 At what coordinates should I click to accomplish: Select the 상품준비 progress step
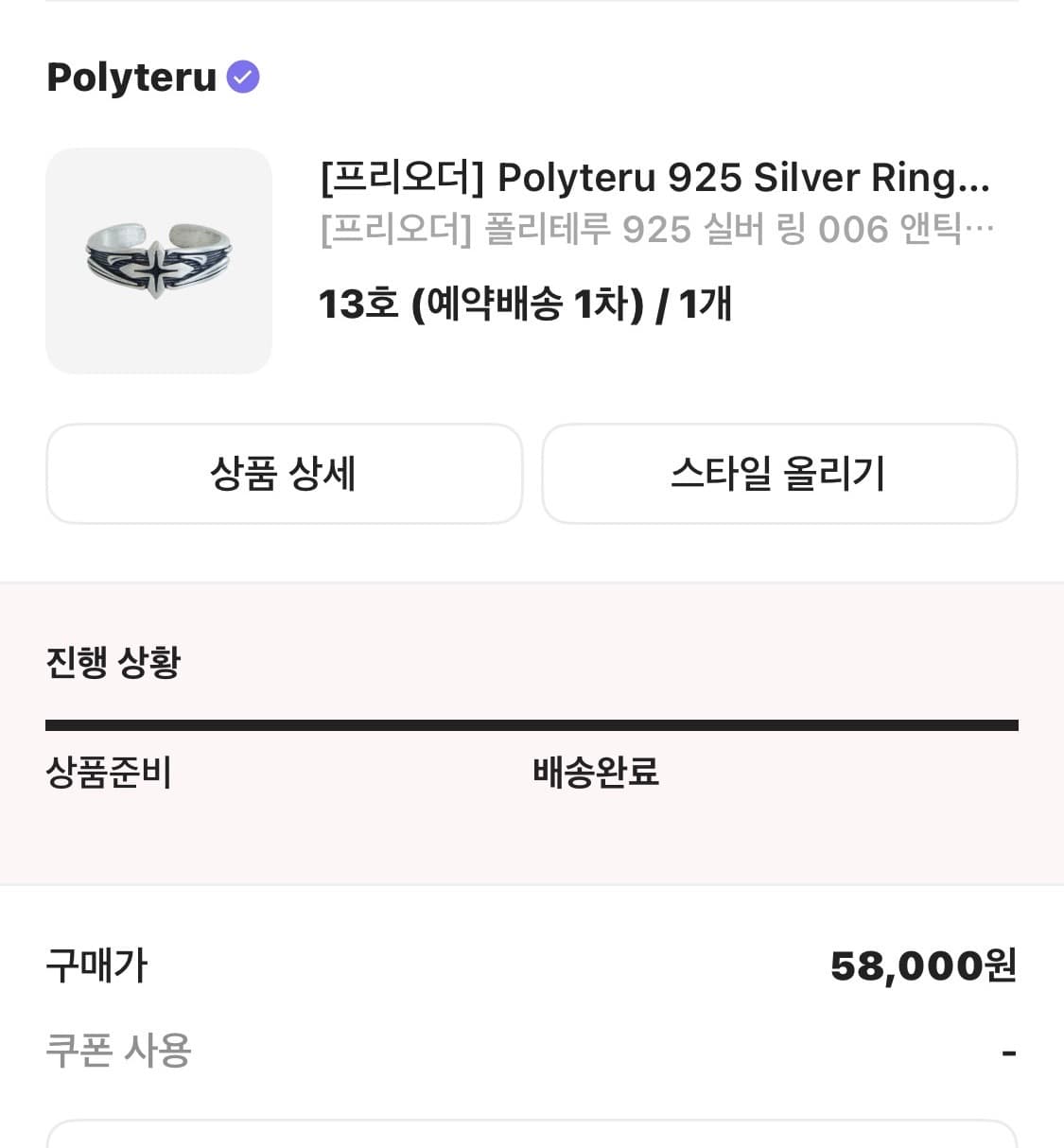pyautogui.click(x=108, y=774)
